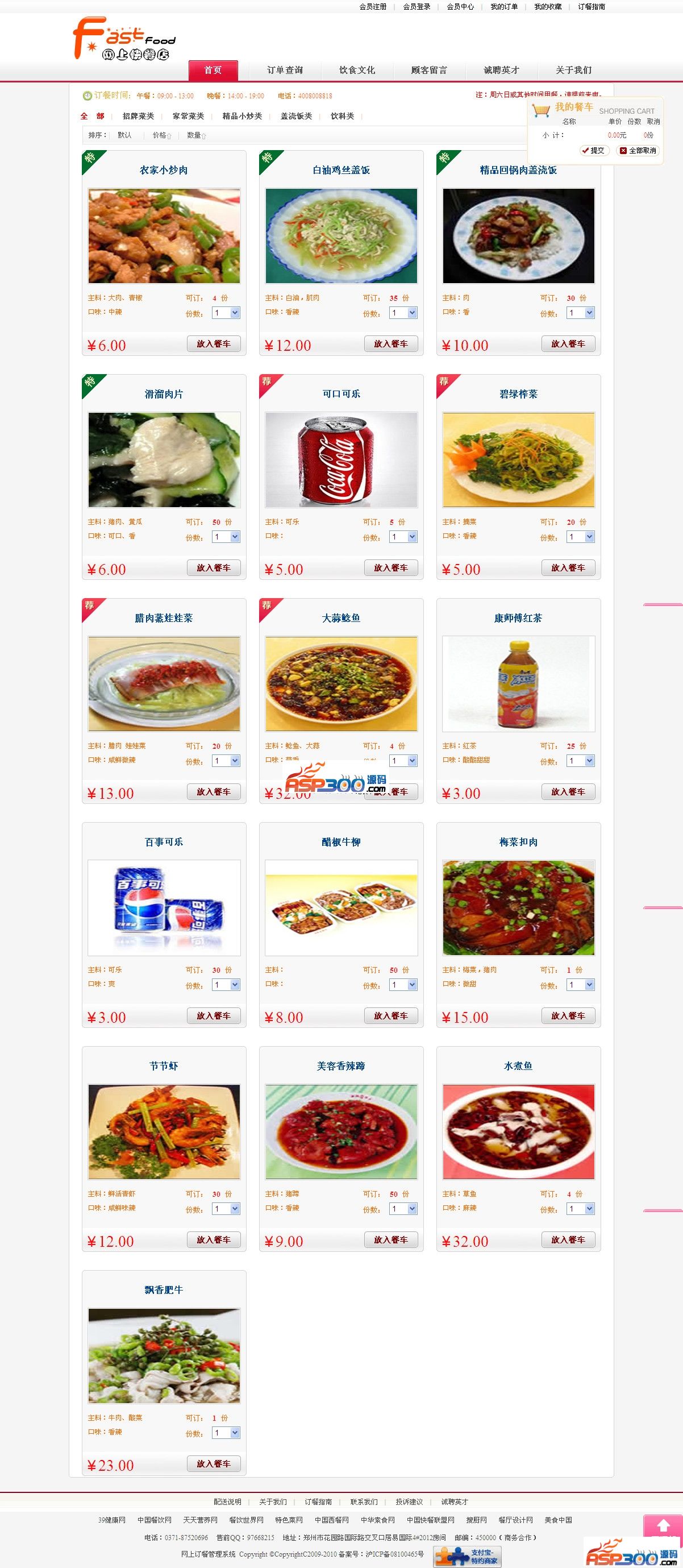The image size is (683, 1568).
Task: Filter dishes by 盖浇饭类
Action: click(x=296, y=116)
